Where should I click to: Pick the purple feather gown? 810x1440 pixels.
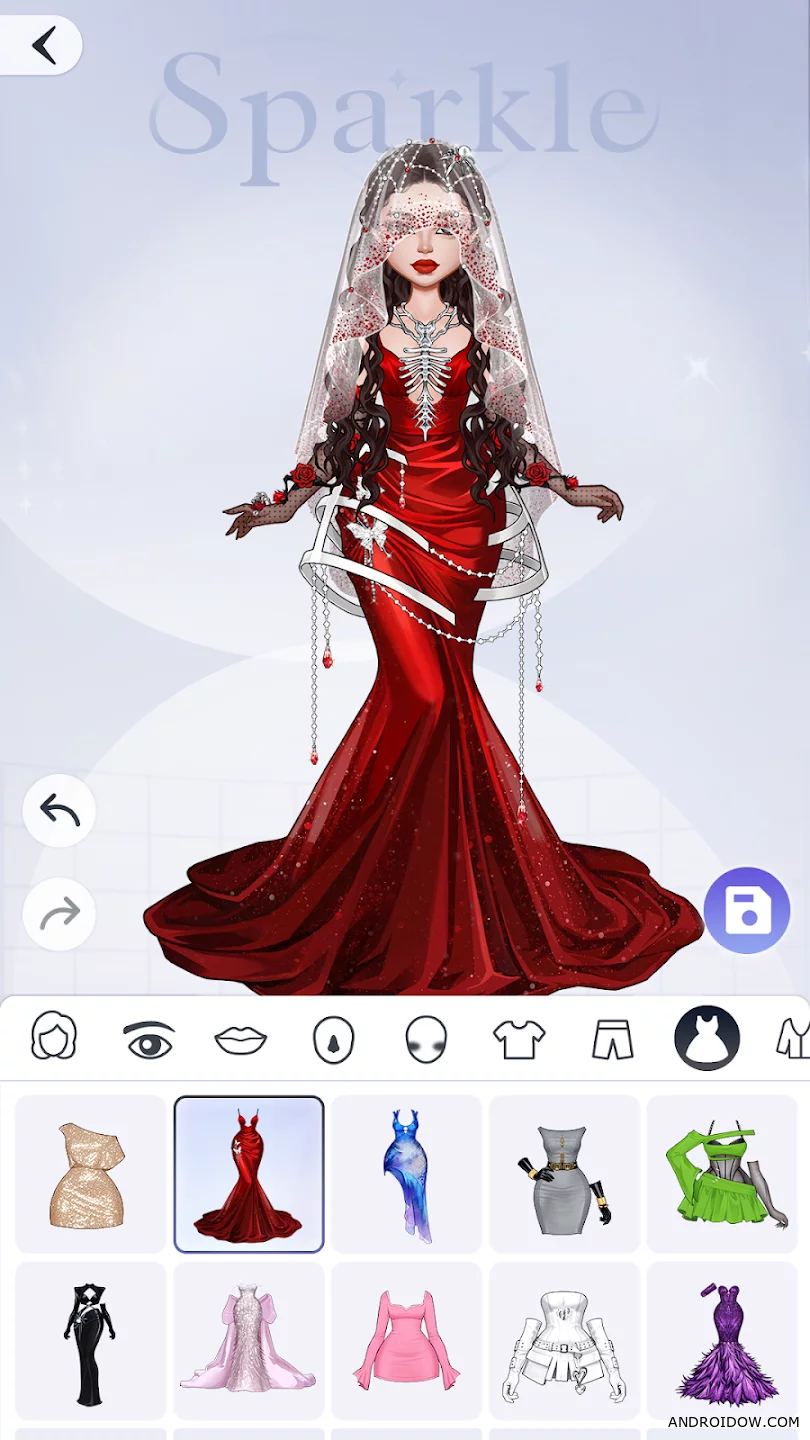tap(722, 1342)
